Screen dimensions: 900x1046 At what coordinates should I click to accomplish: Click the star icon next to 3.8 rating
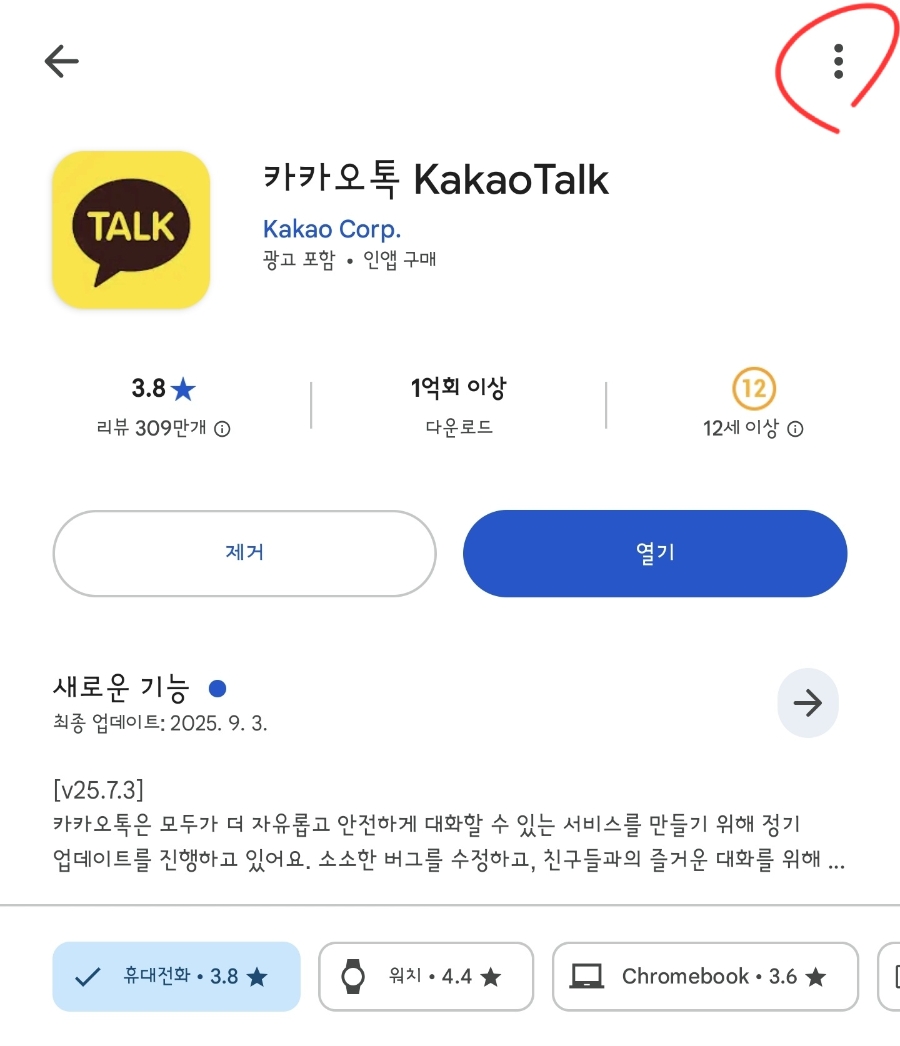coord(185,389)
